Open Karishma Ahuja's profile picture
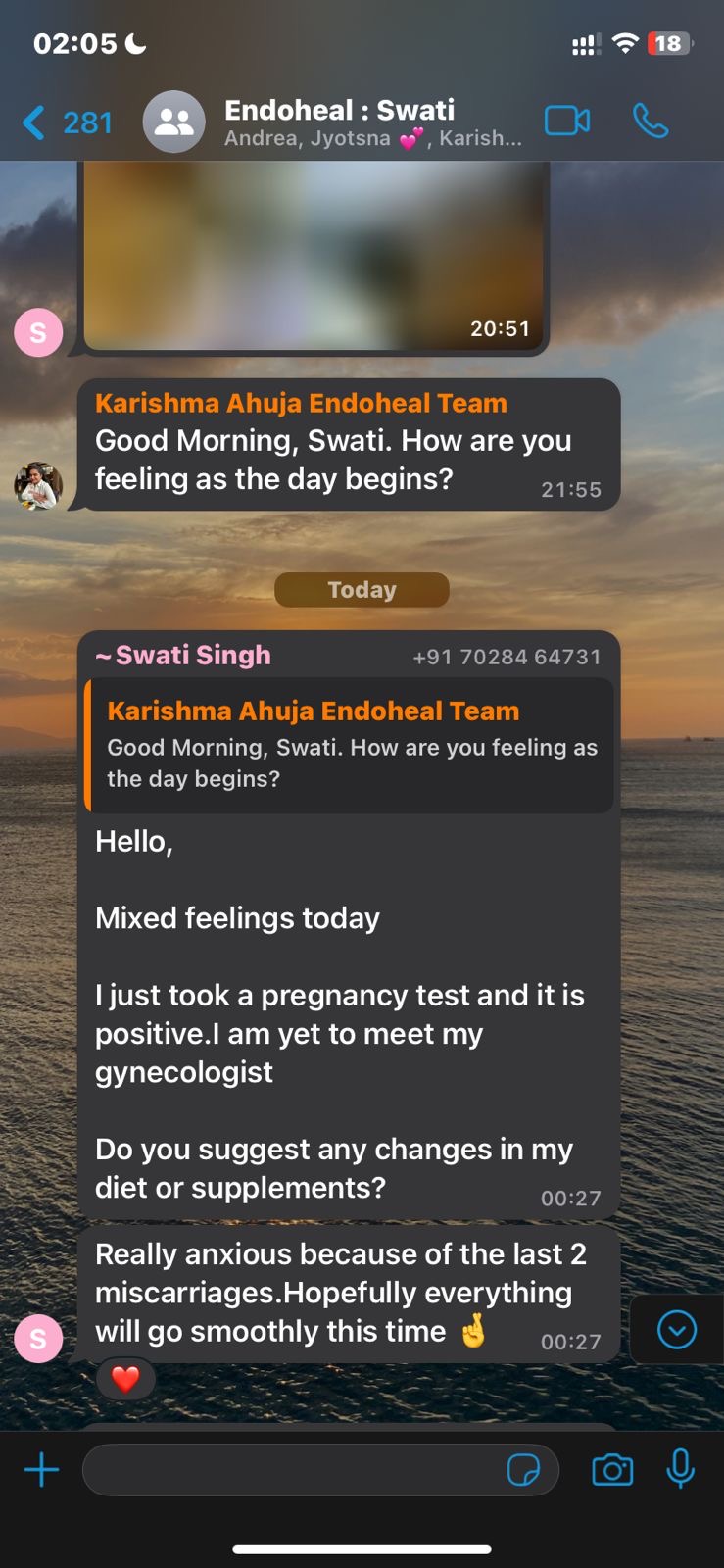The height and width of the screenshot is (1568, 724). coord(38,486)
